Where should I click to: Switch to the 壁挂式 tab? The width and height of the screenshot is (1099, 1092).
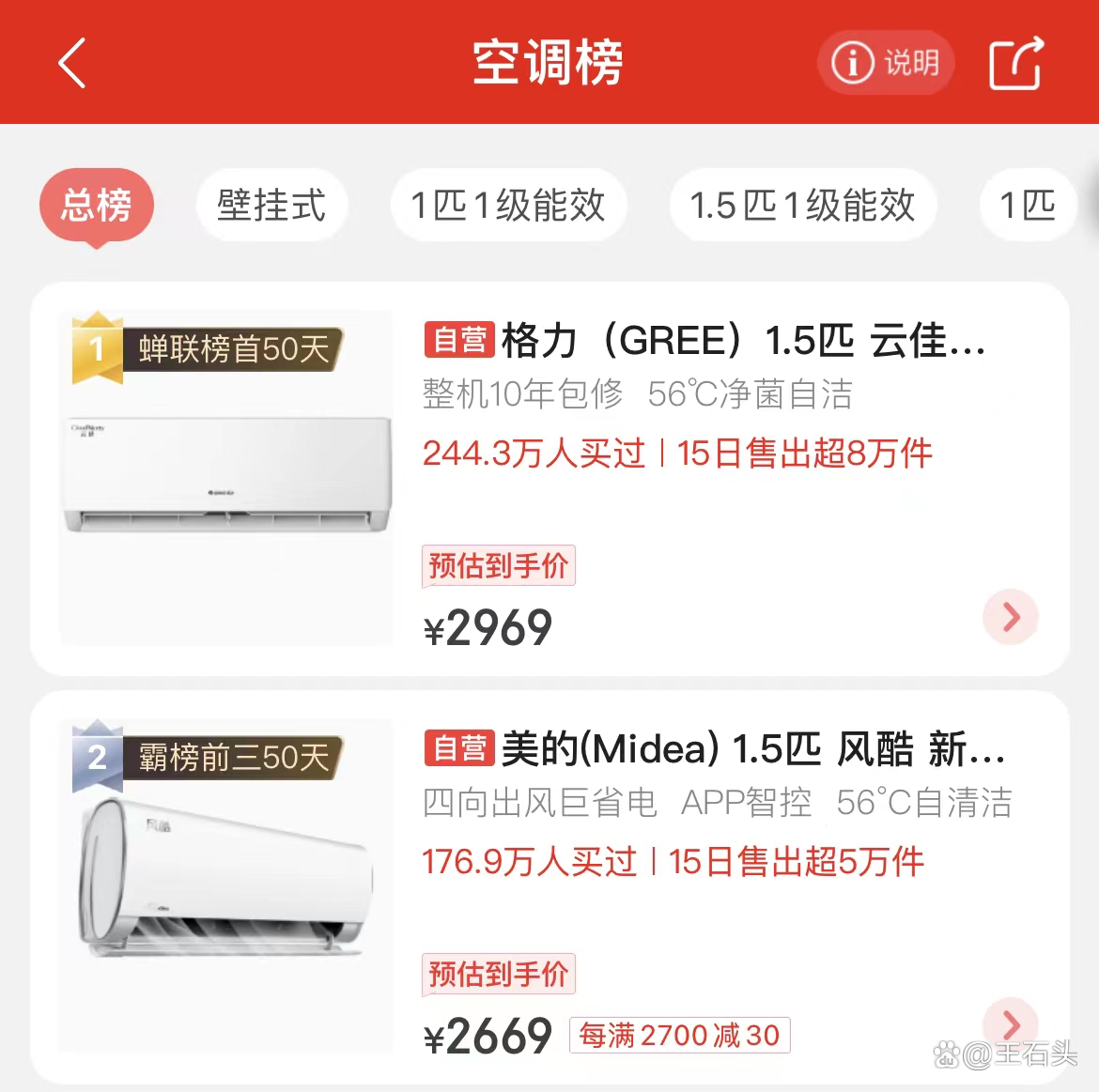[271, 205]
